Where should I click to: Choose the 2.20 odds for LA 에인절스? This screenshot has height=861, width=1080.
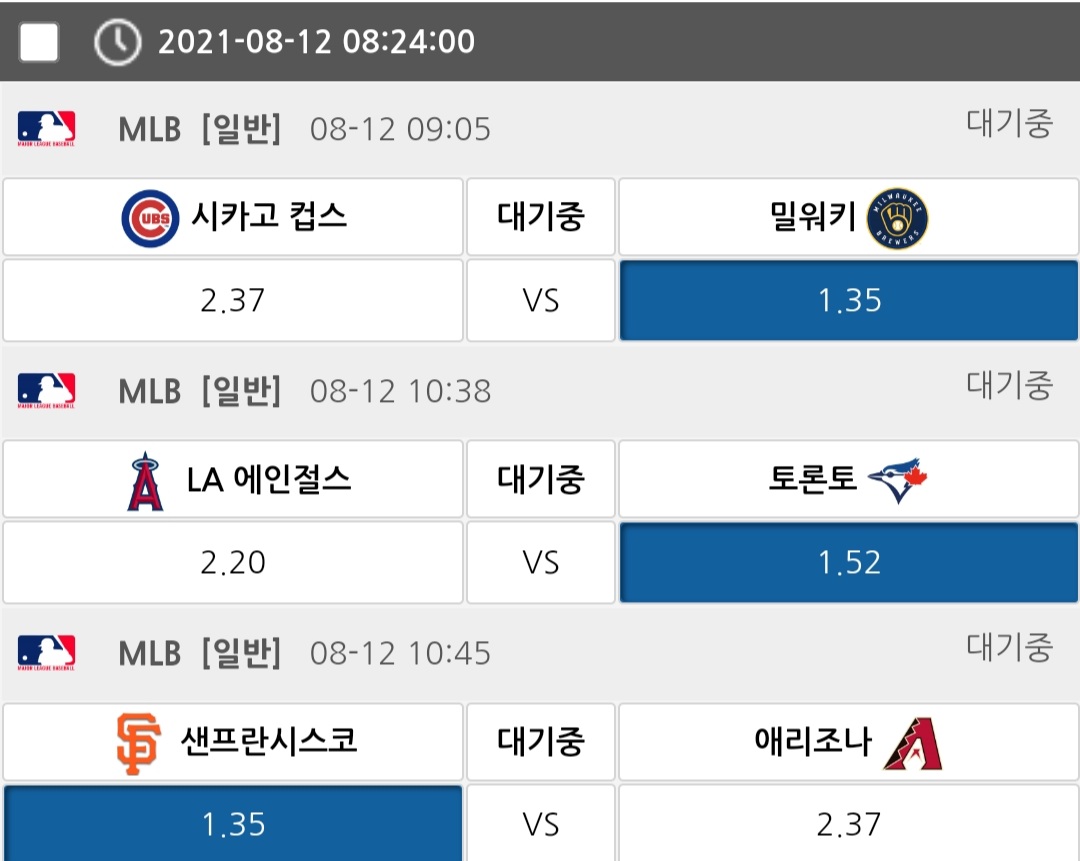[x=232, y=562]
